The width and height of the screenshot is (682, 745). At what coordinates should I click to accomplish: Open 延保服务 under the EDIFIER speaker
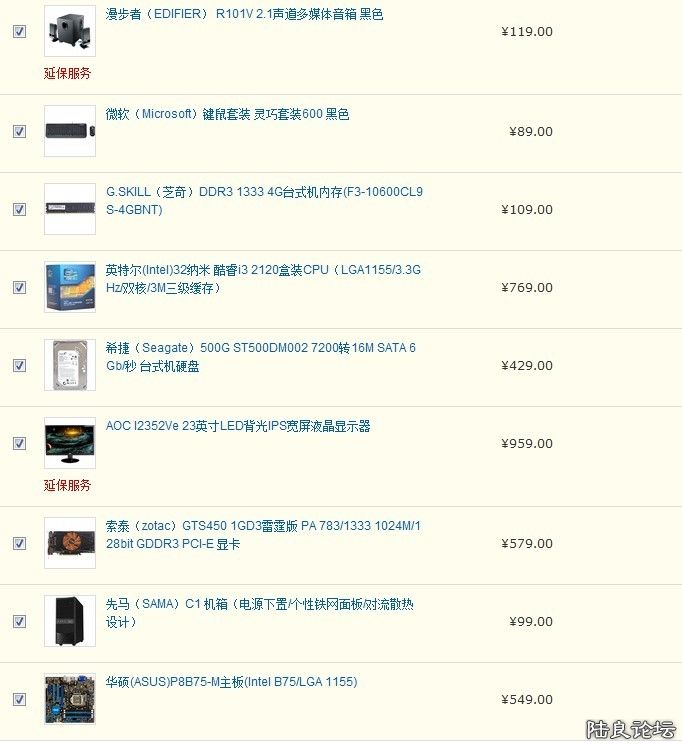tap(67, 73)
